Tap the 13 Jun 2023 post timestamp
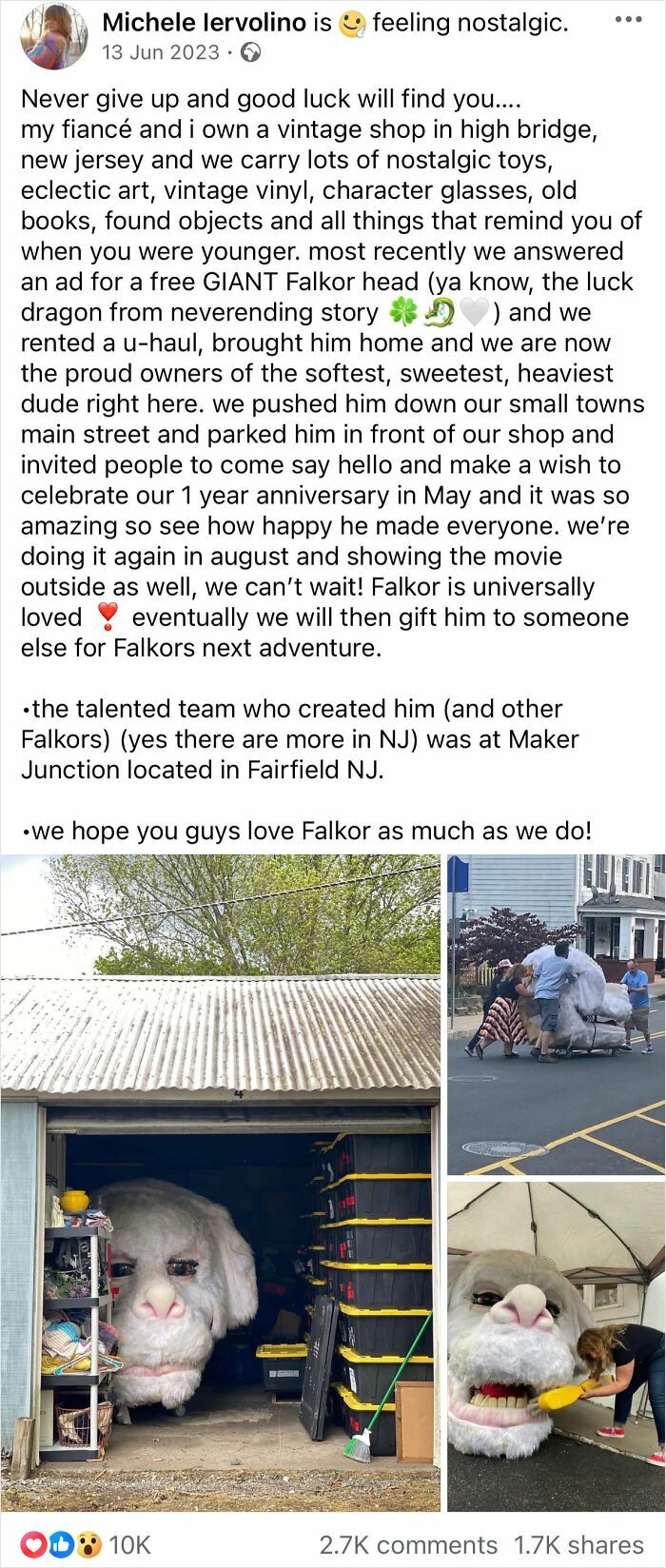The image size is (666, 1568). pos(160,51)
